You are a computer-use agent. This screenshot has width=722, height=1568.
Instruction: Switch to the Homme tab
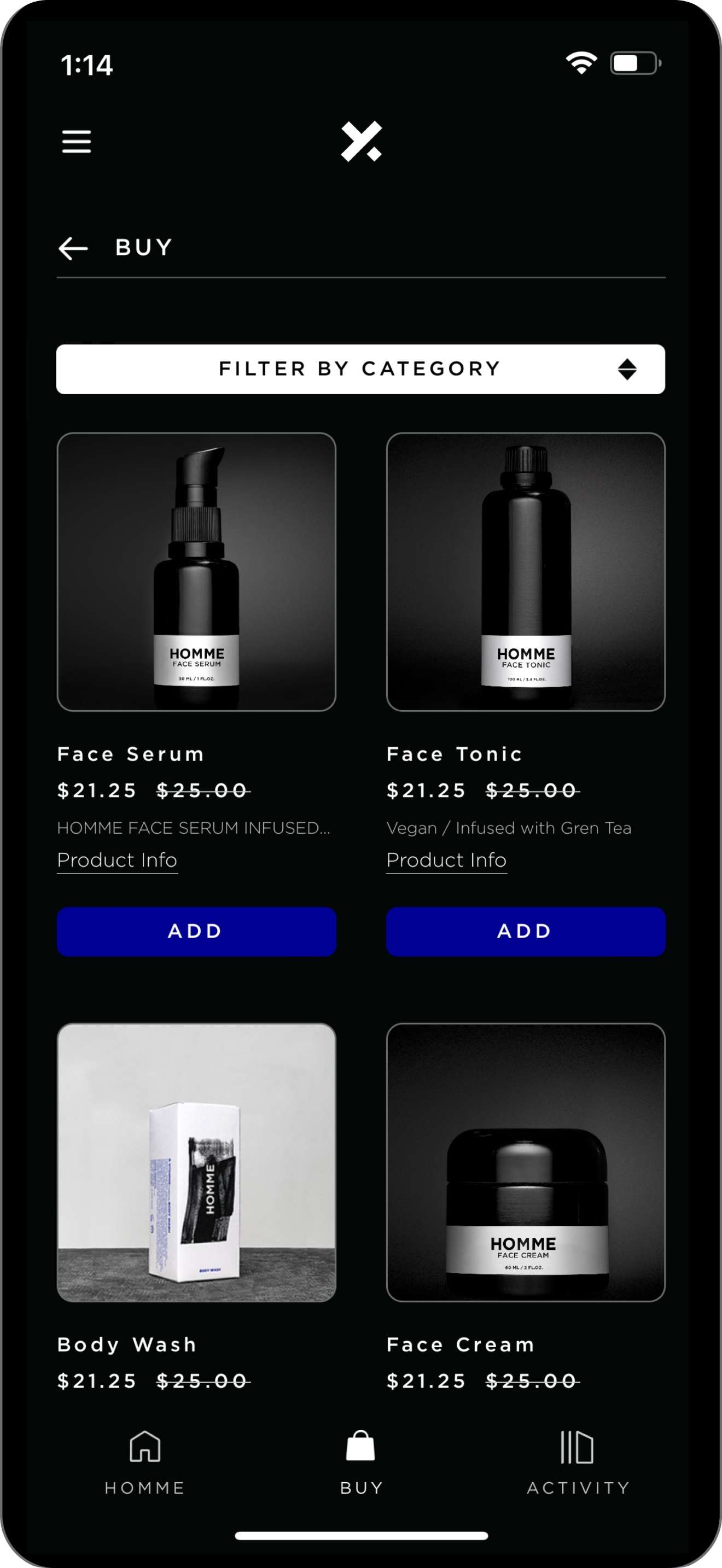[x=145, y=1462]
